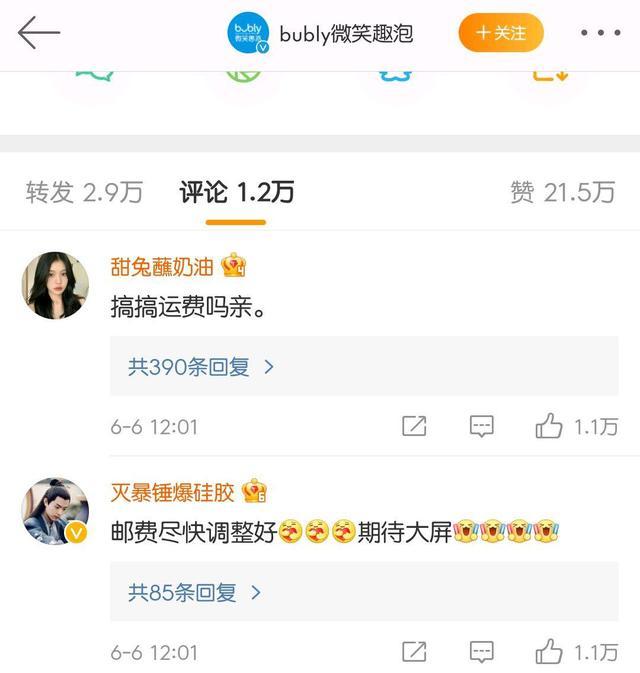Switch to the 转发 tab

coord(84,193)
